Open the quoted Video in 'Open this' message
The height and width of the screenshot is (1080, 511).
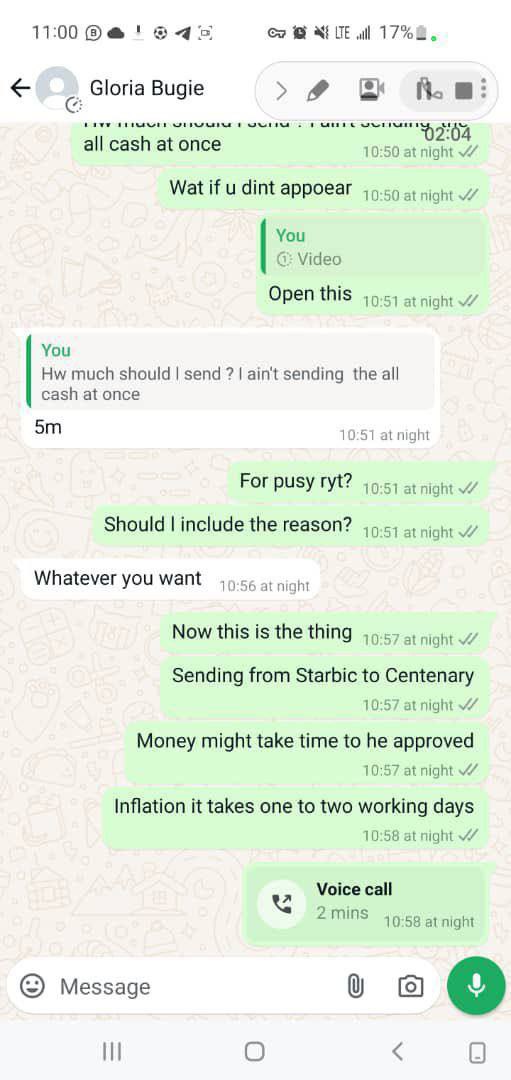pos(373,247)
